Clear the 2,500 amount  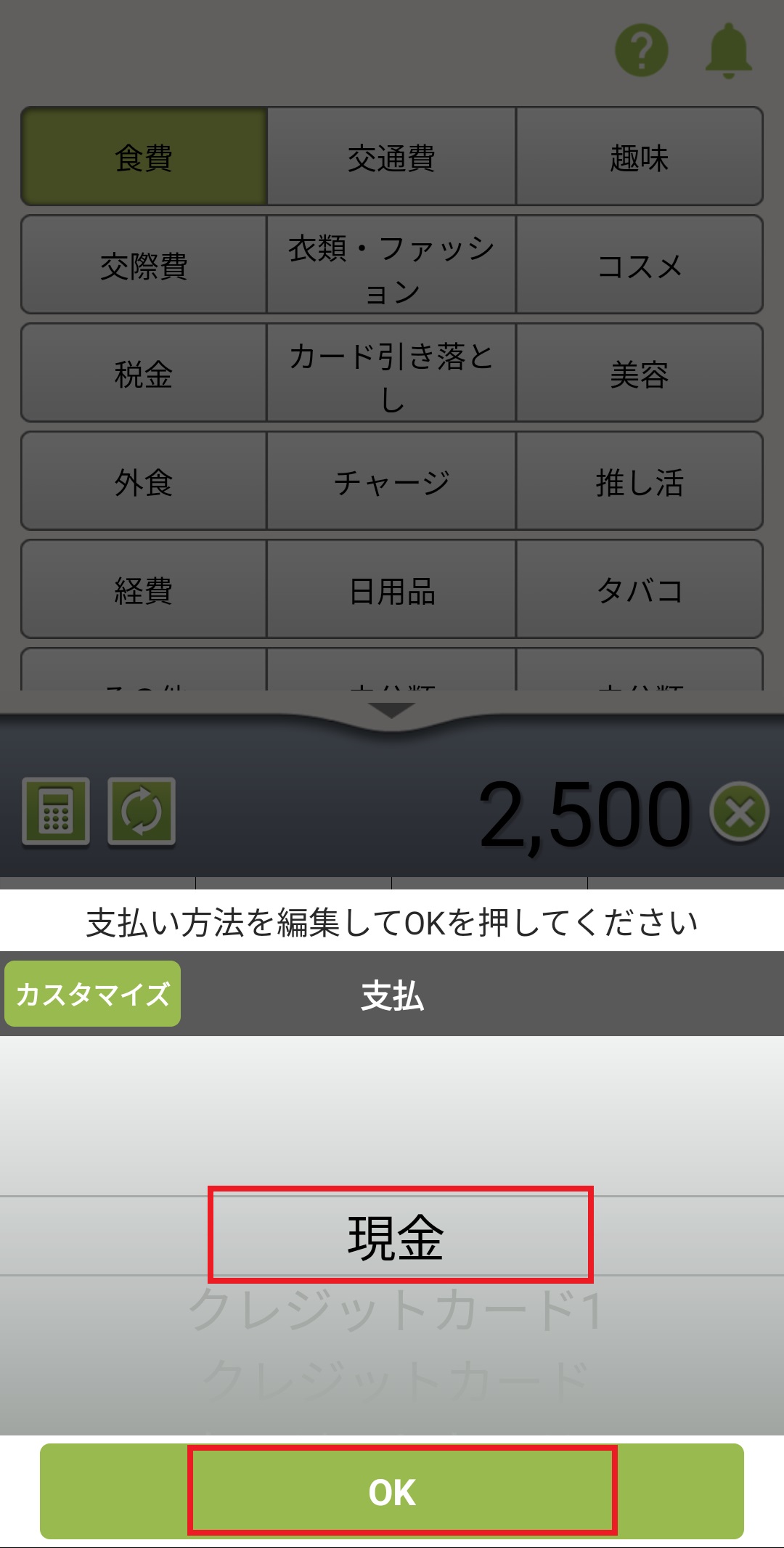point(739,812)
